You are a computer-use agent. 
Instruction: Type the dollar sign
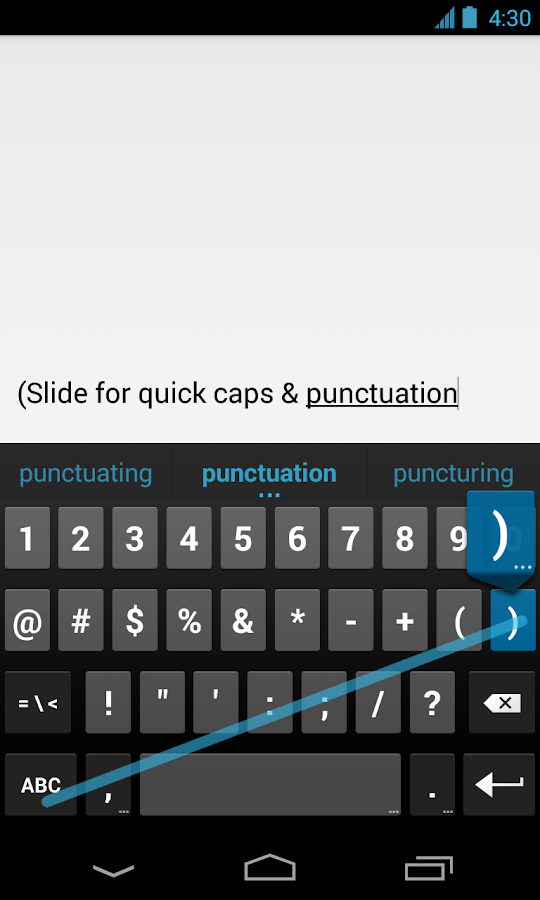click(135, 620)
